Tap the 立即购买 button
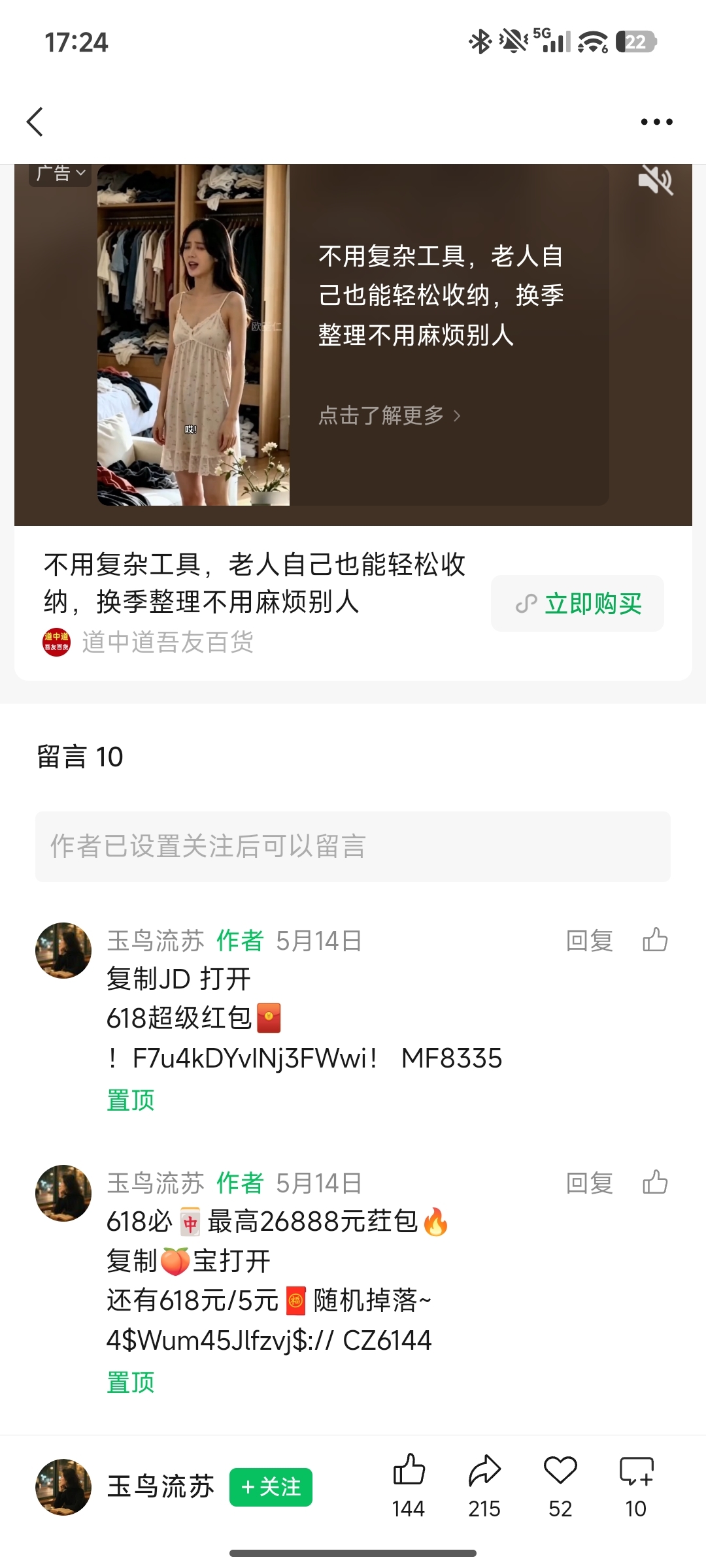This screenshot has height=1568, width=706. (x=577, y=604)
